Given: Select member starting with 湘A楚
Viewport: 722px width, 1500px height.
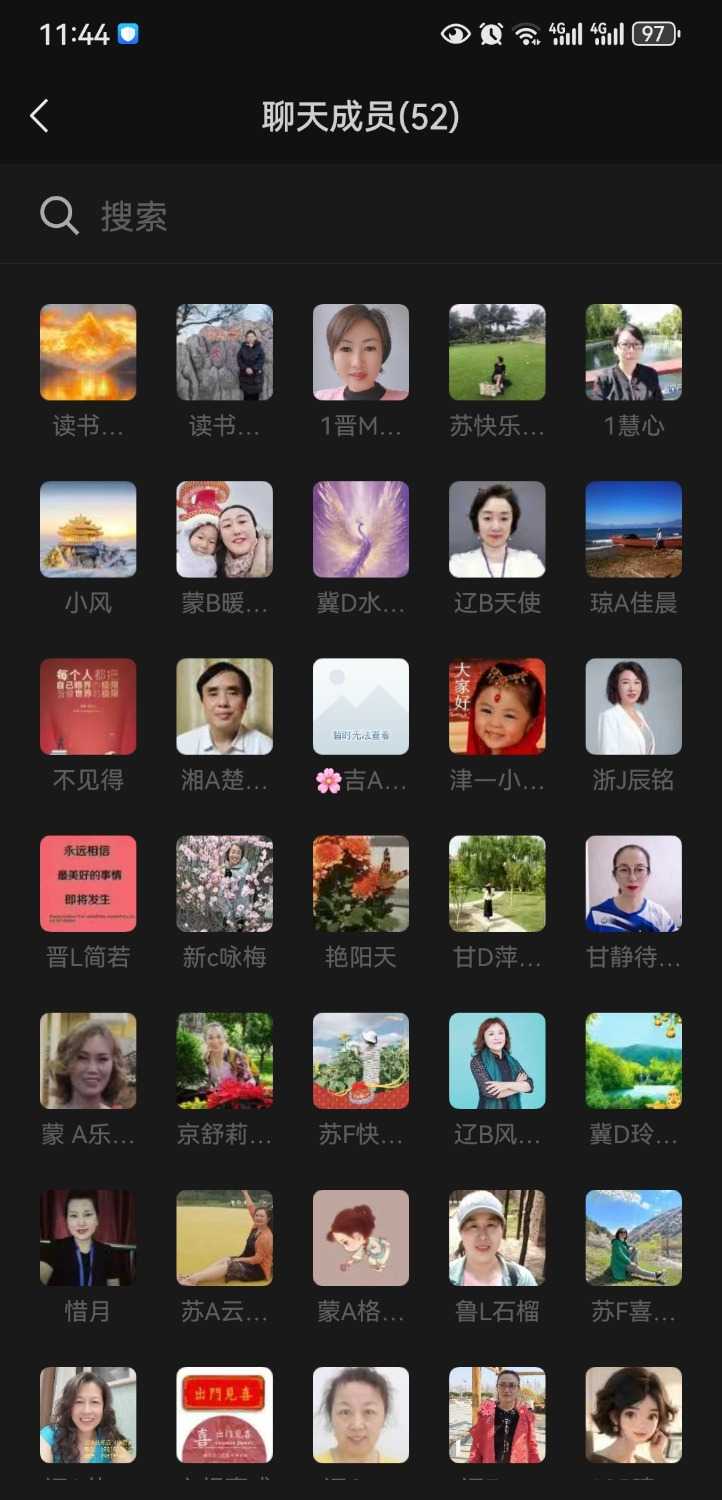Looking at the screenshot, I should coord(224,707).
